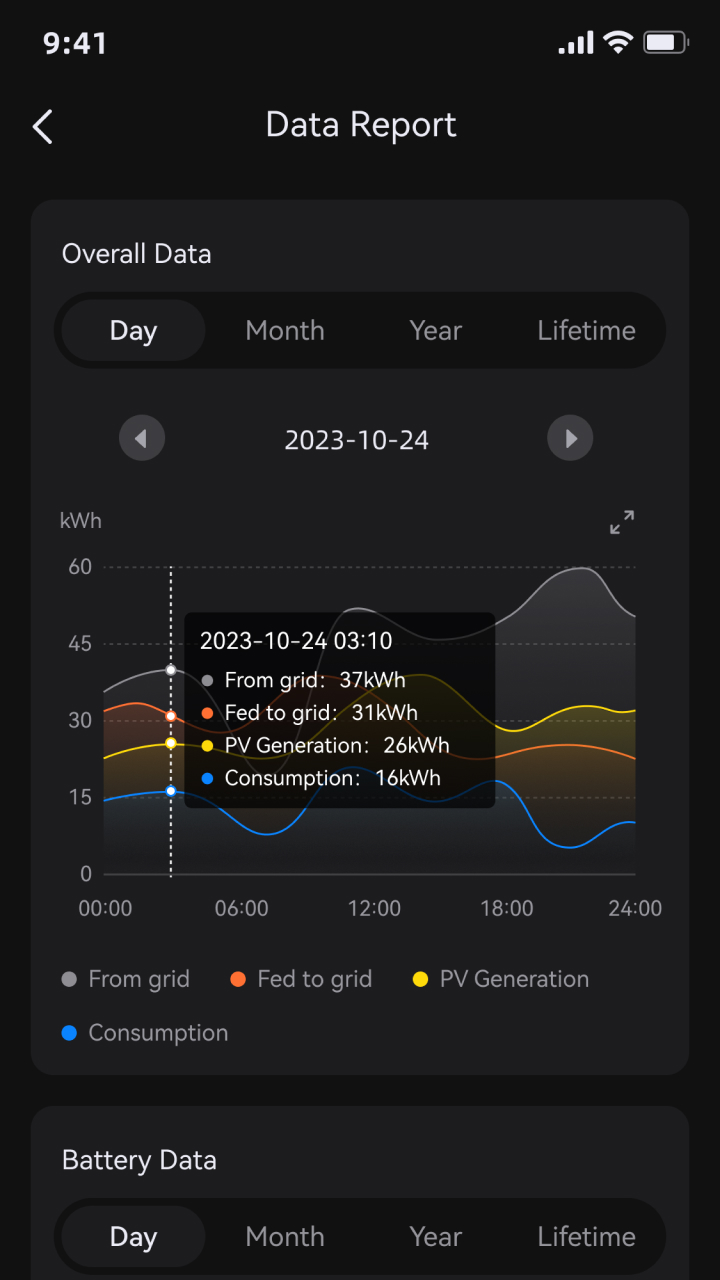The width and height of the screenshot is (720, 1280).
Task: Switch Battery Data to Month view
Action: [285, 1236]
